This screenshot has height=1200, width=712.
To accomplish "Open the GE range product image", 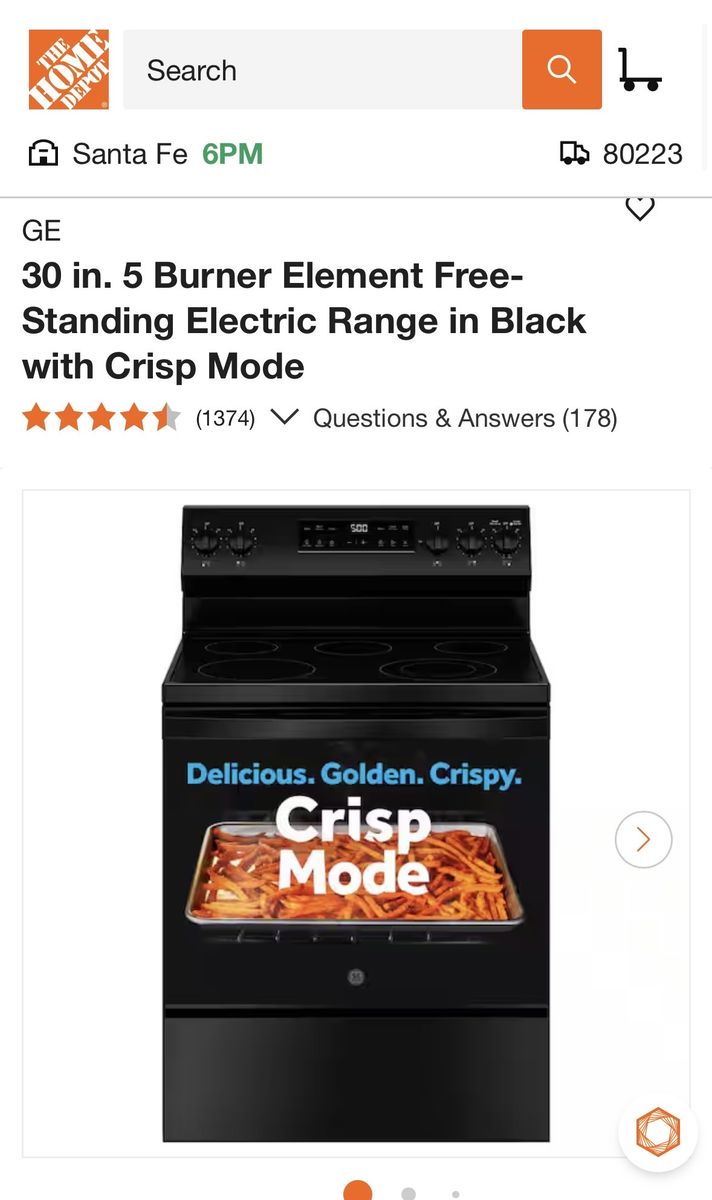I will [x=356, y=822].
